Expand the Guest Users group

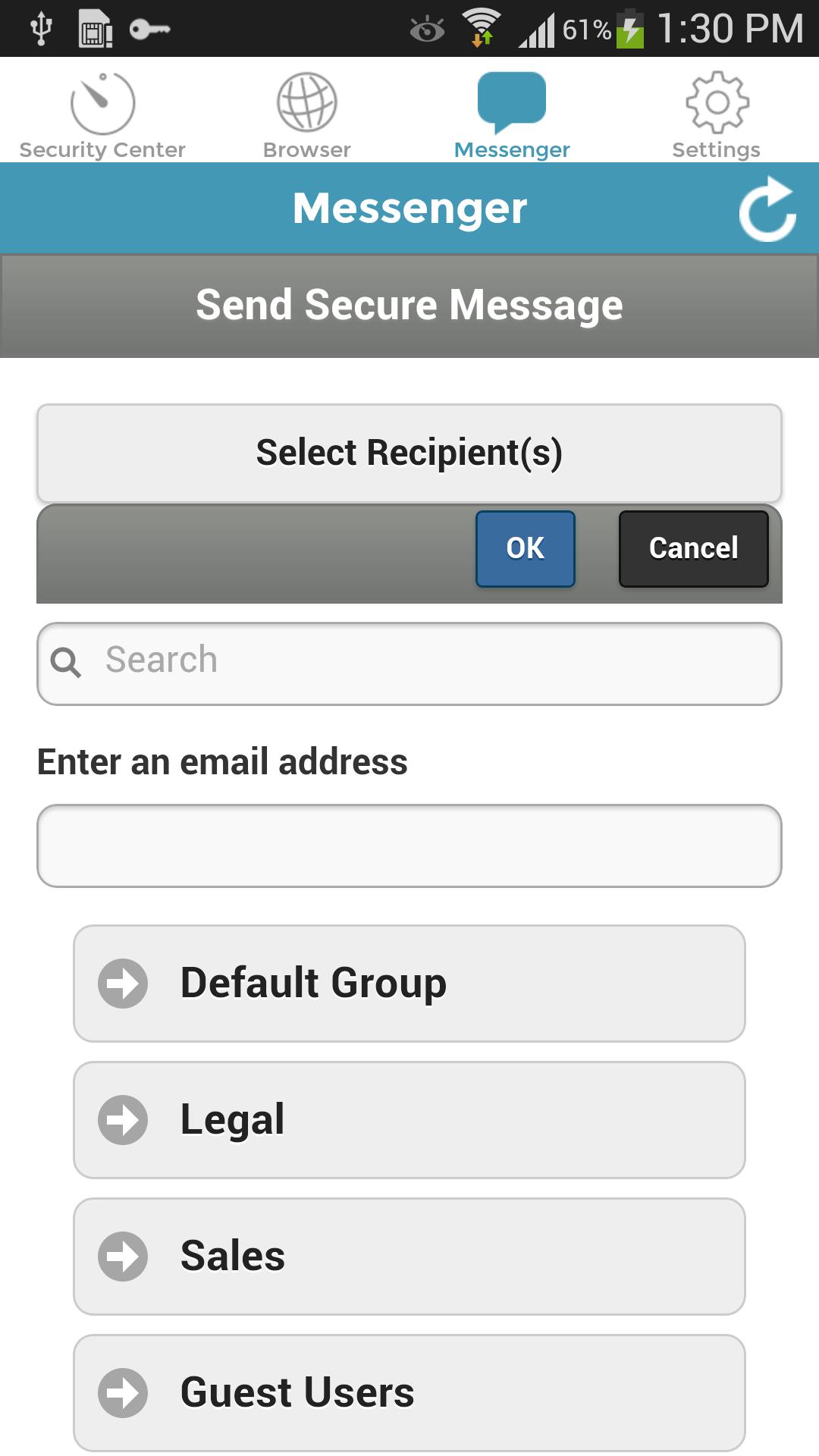(x=409, y=1393)
